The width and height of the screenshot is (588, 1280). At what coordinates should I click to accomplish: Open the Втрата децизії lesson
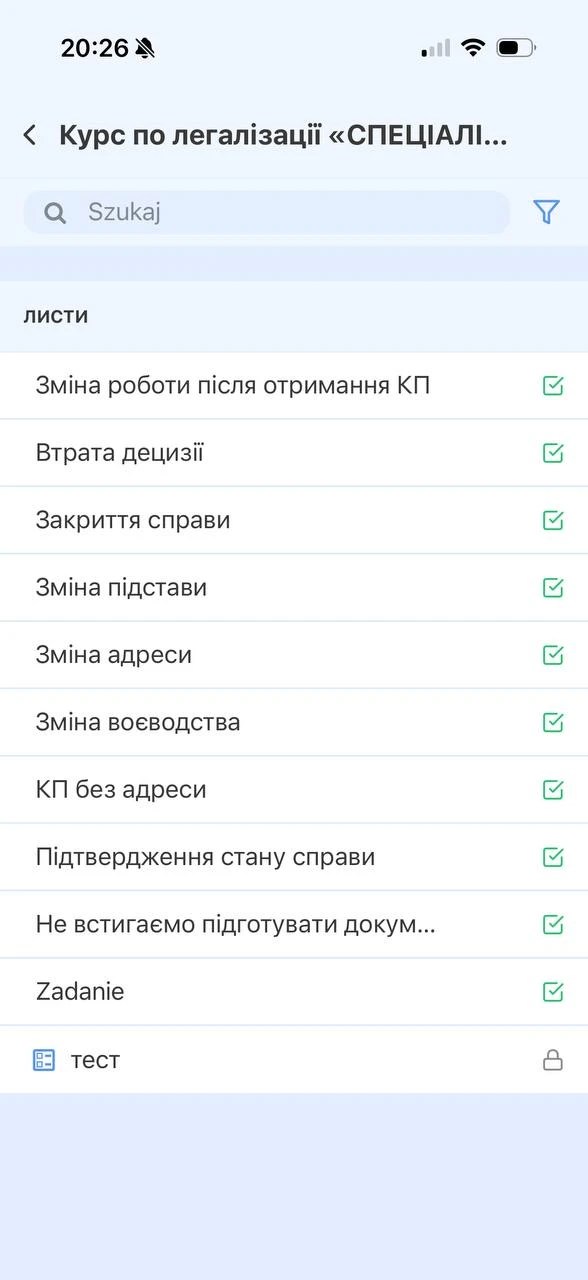(x=294, y=453)
